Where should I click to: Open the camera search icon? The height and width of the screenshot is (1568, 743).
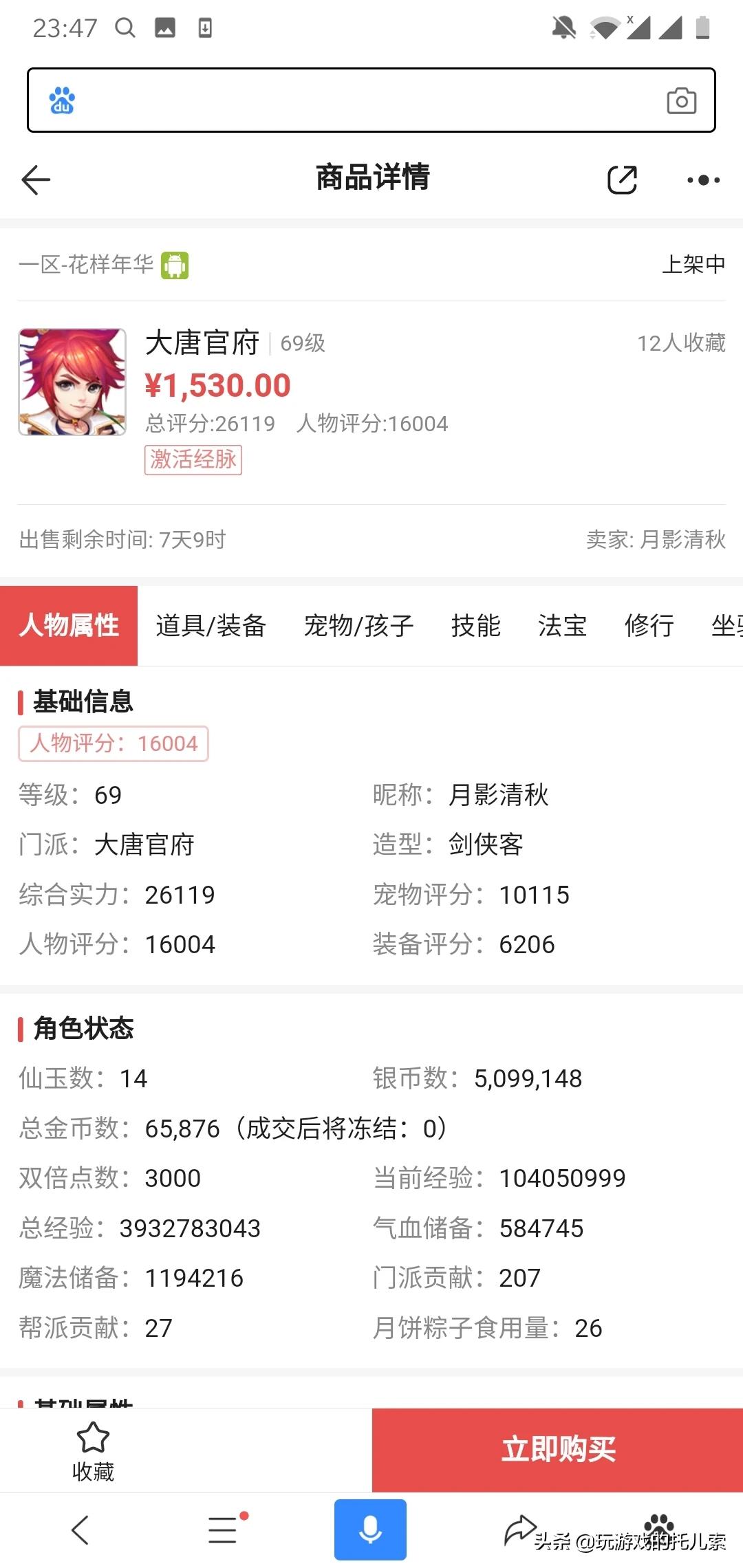(681, 100)
